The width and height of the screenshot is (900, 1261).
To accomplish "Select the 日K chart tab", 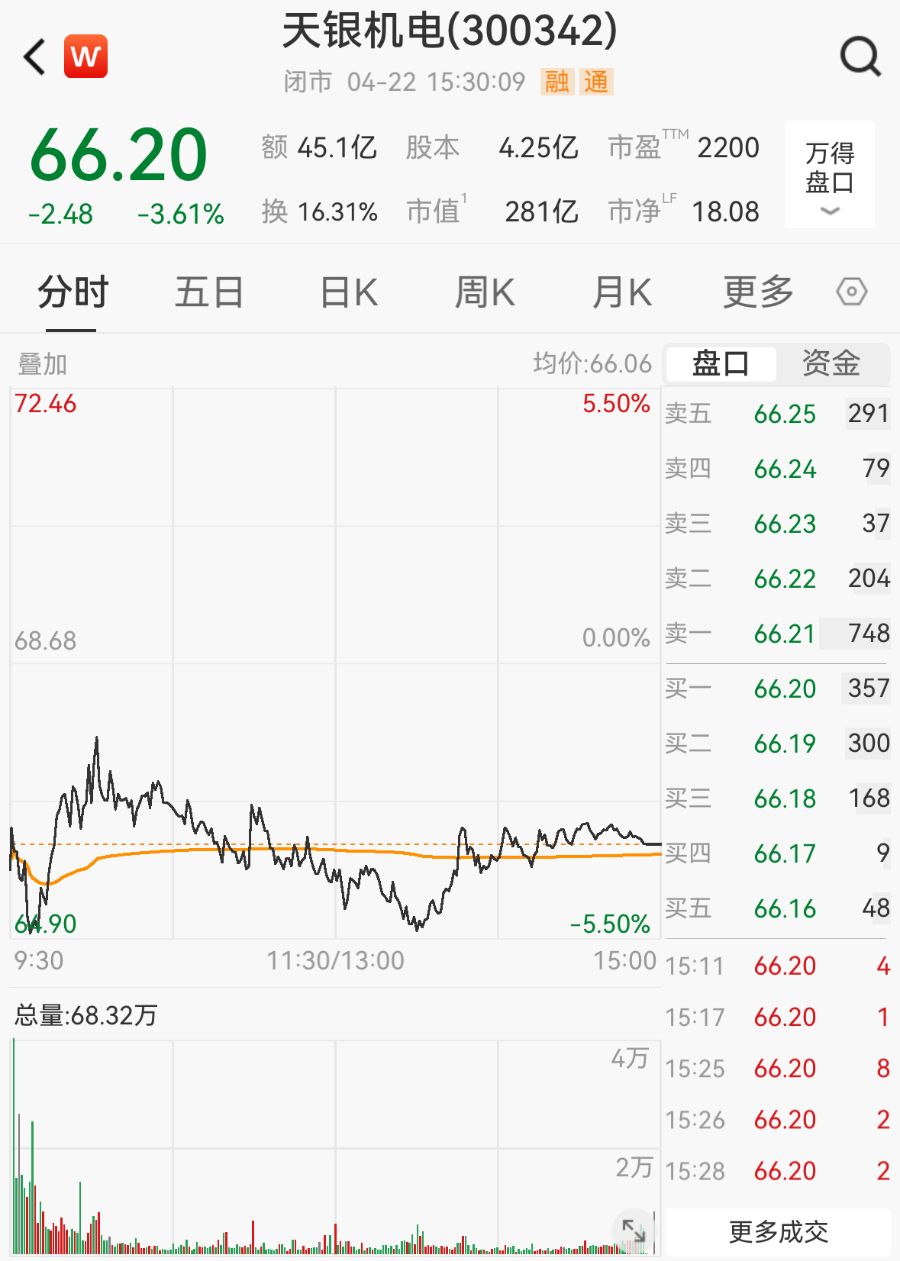I will coord(348,293).
